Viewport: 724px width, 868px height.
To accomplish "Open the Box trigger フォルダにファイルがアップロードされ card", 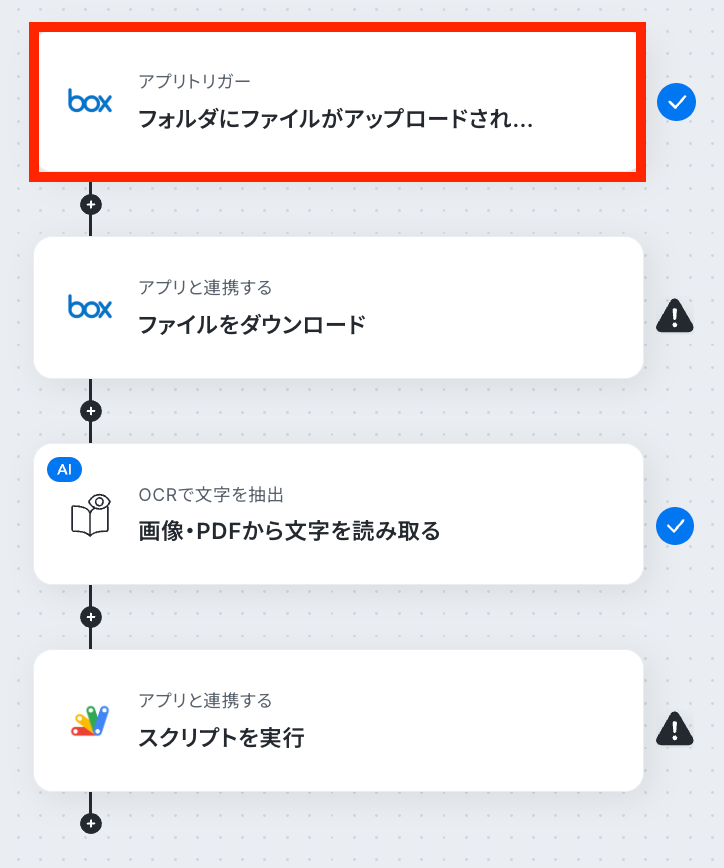I will 337,104.
